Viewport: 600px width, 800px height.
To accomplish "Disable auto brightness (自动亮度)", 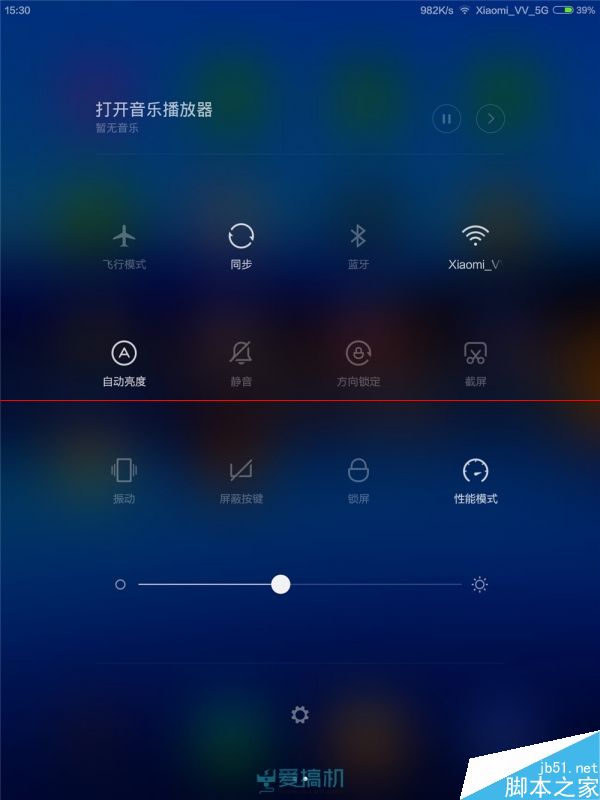I will [x=124, y=353].
